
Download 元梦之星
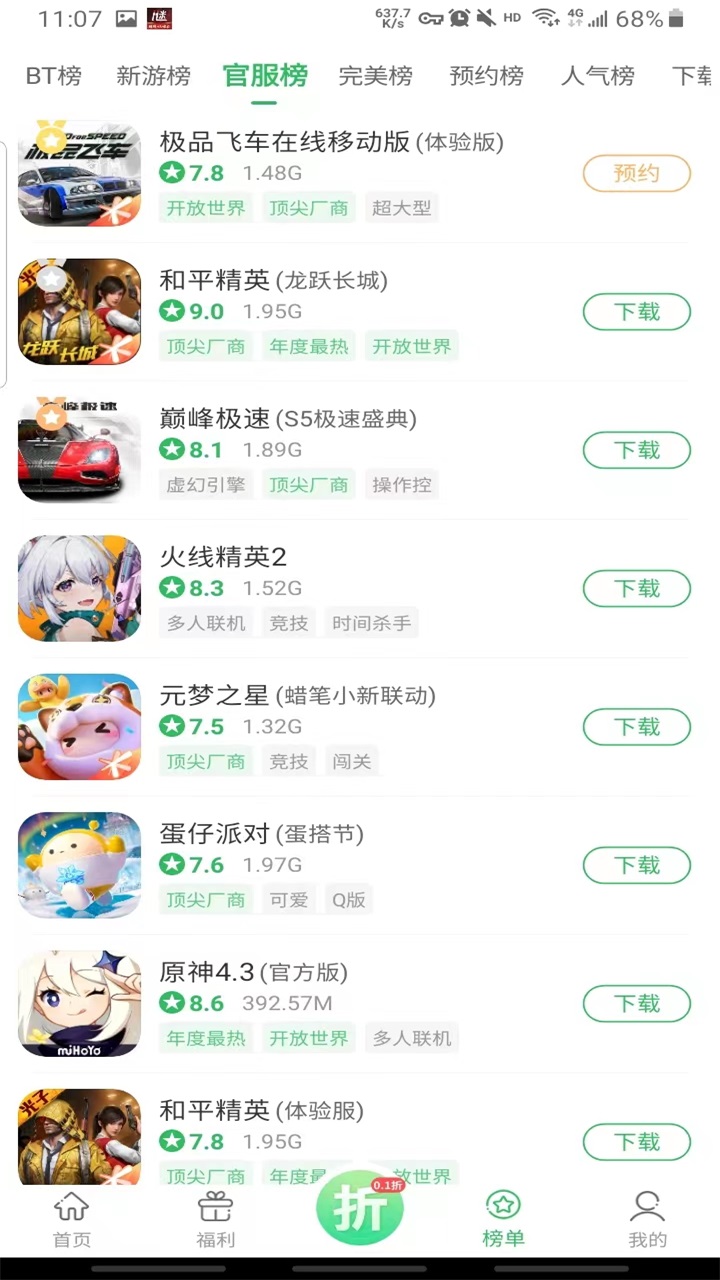coord(636,726)
